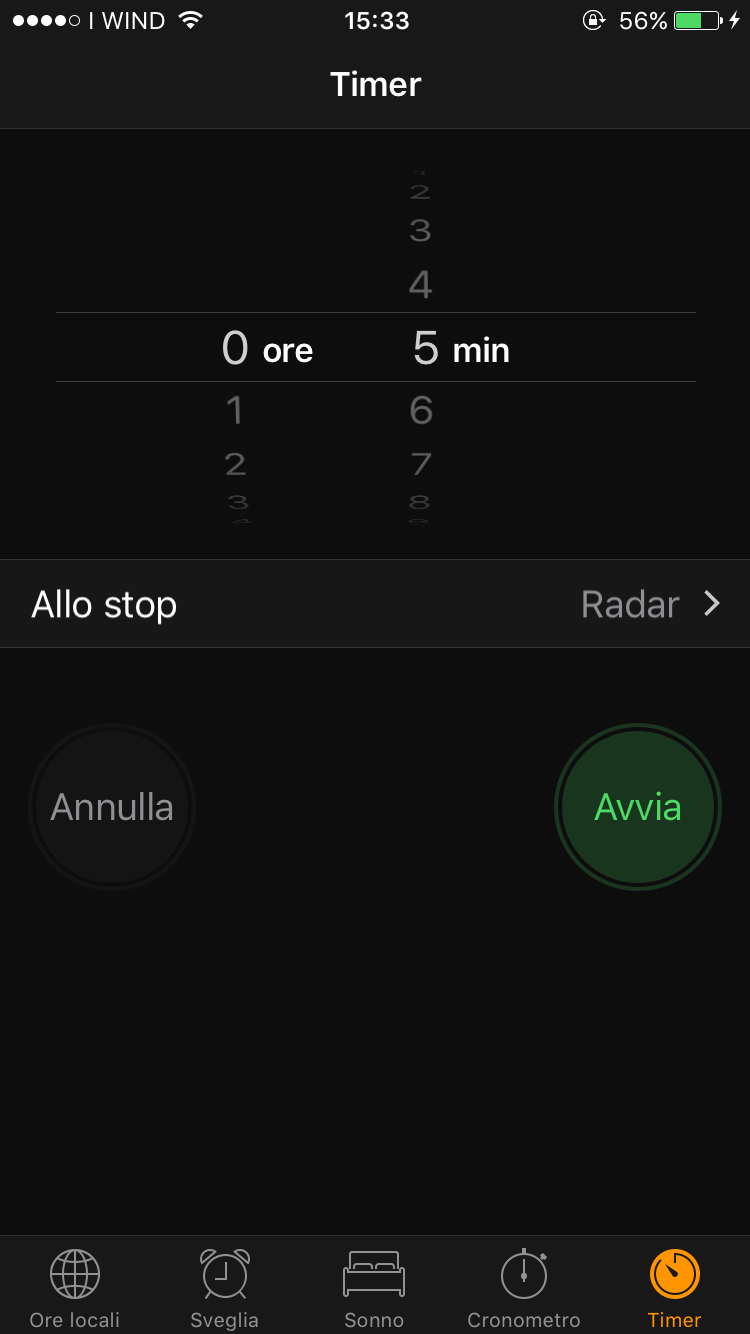Start the timer with Avvia
This screenshot has height=1334, width=750.
tap(638, 807)
